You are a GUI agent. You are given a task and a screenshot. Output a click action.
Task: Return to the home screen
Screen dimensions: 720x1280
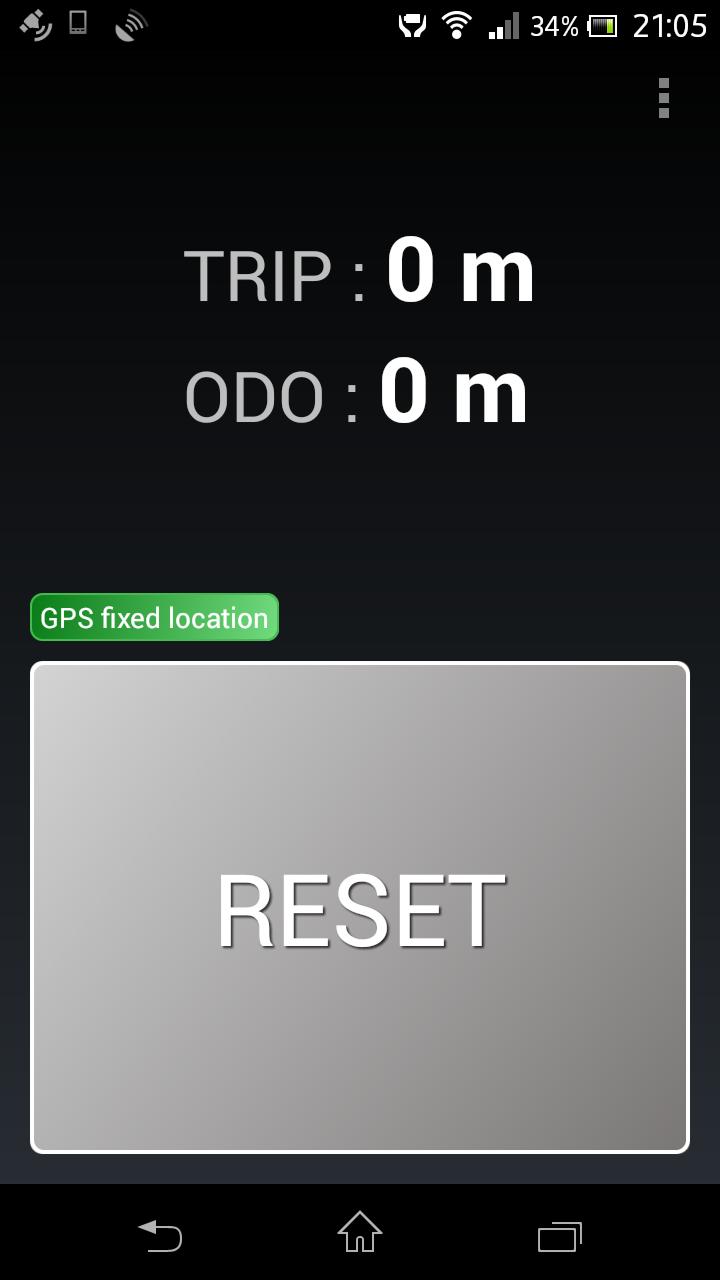[x=360, y=1233]
